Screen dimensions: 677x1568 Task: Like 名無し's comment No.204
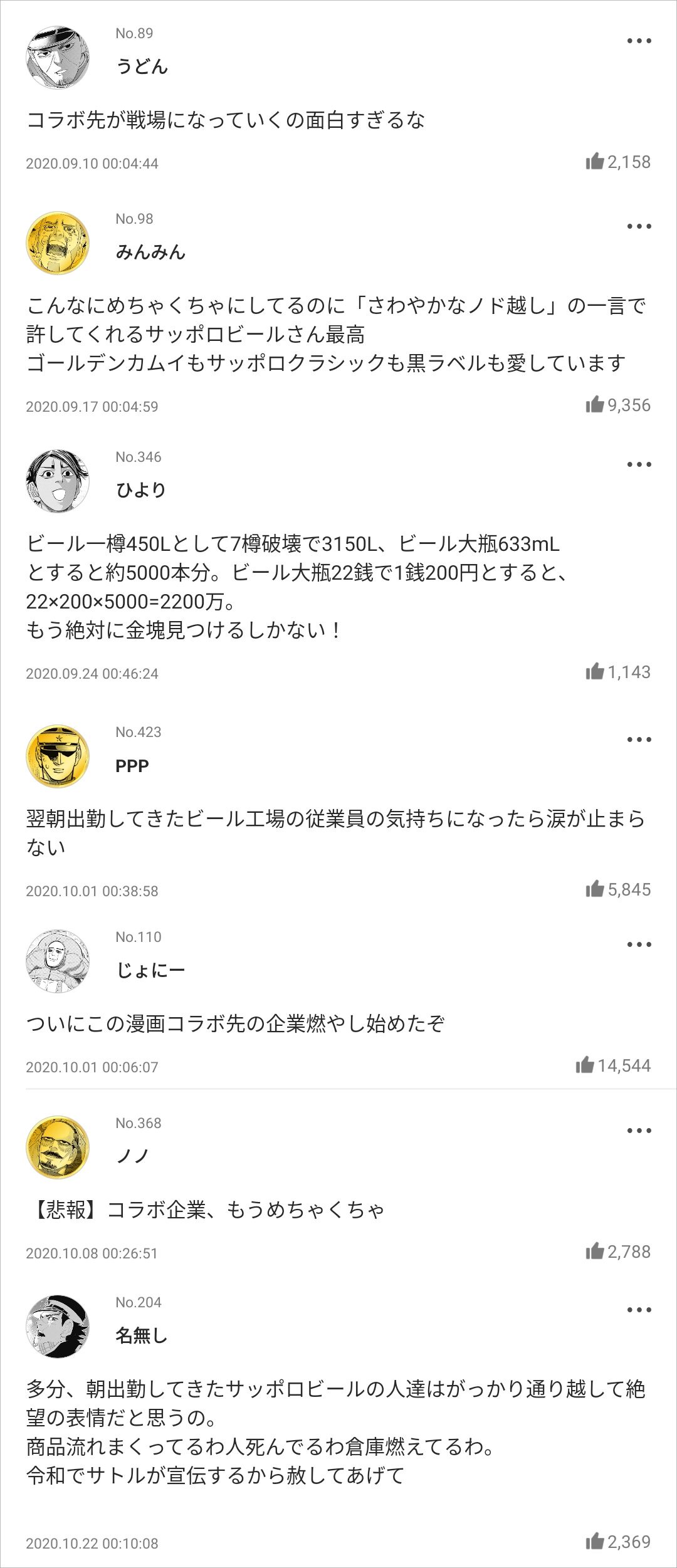(594, 1541)
